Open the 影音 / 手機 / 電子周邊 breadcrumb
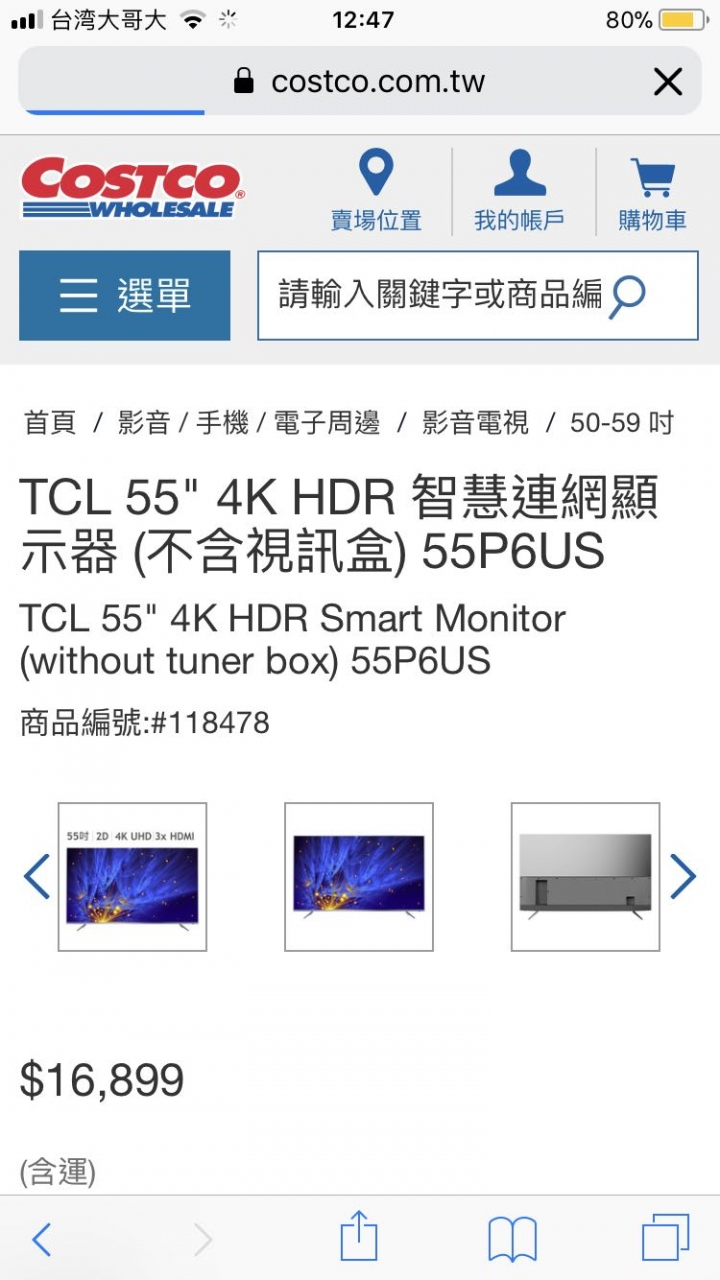 249,423
